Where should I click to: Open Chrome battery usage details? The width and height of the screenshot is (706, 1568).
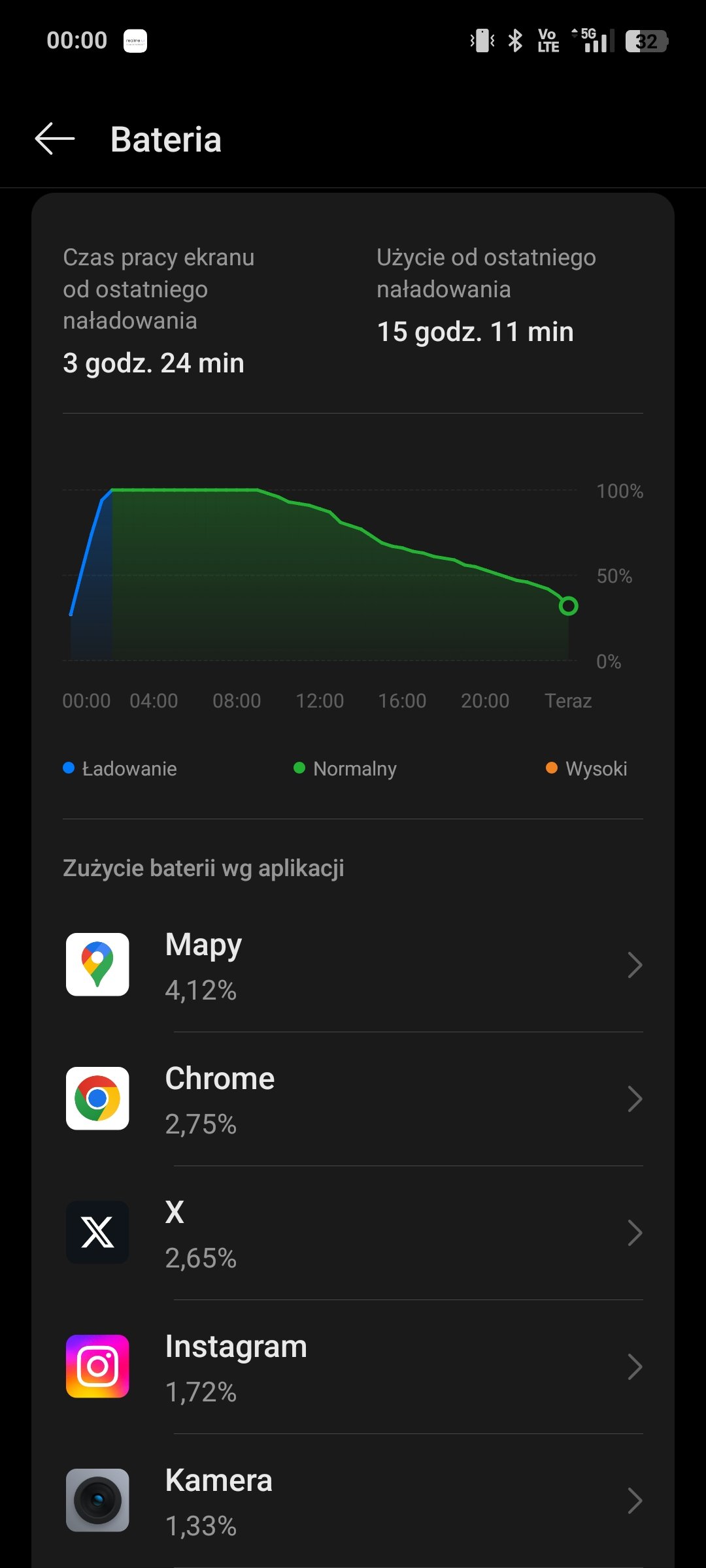[x=353, y=1099]
